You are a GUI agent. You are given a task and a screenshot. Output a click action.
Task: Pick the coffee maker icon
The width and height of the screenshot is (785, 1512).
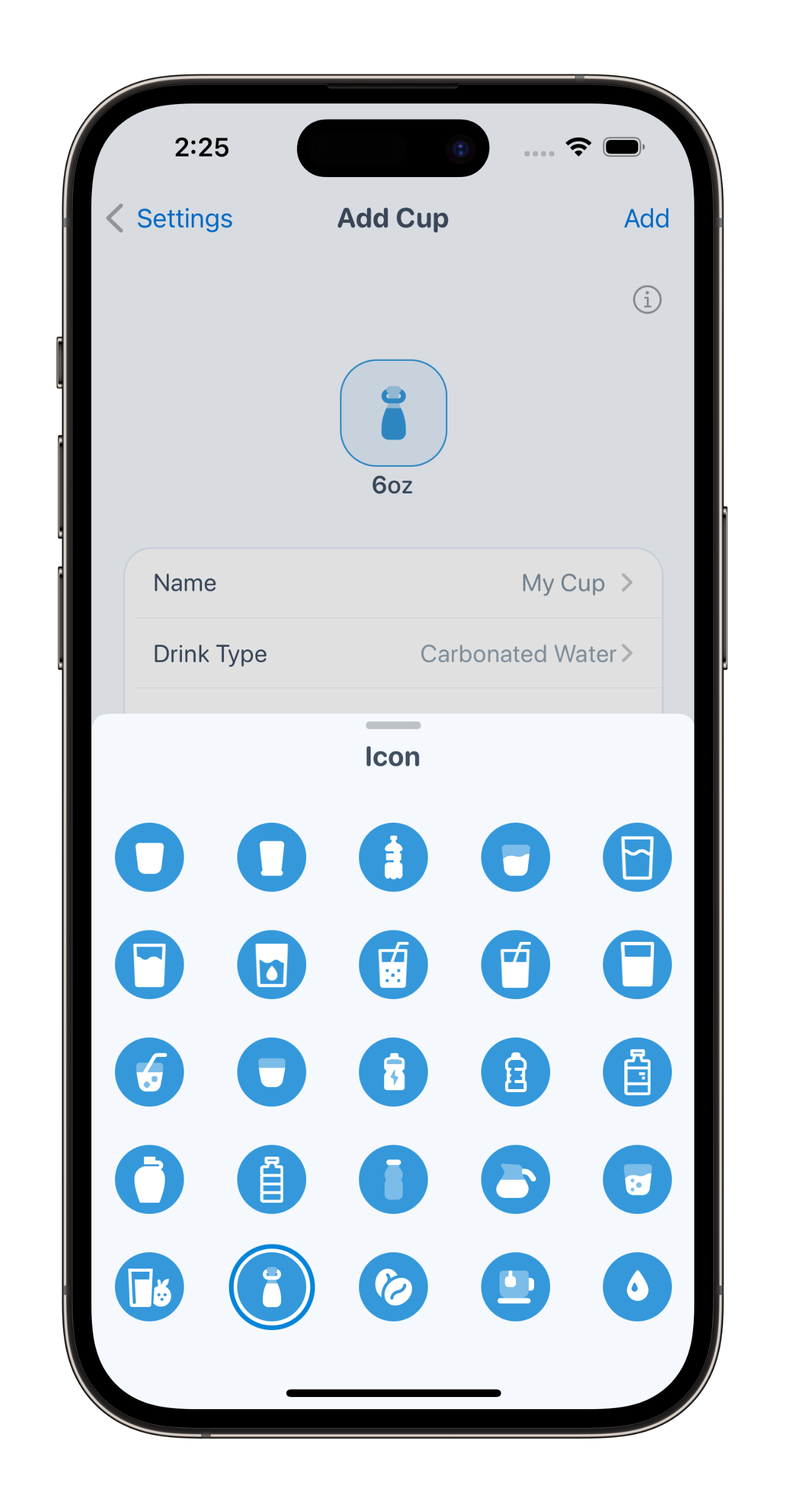point(515,1286)
